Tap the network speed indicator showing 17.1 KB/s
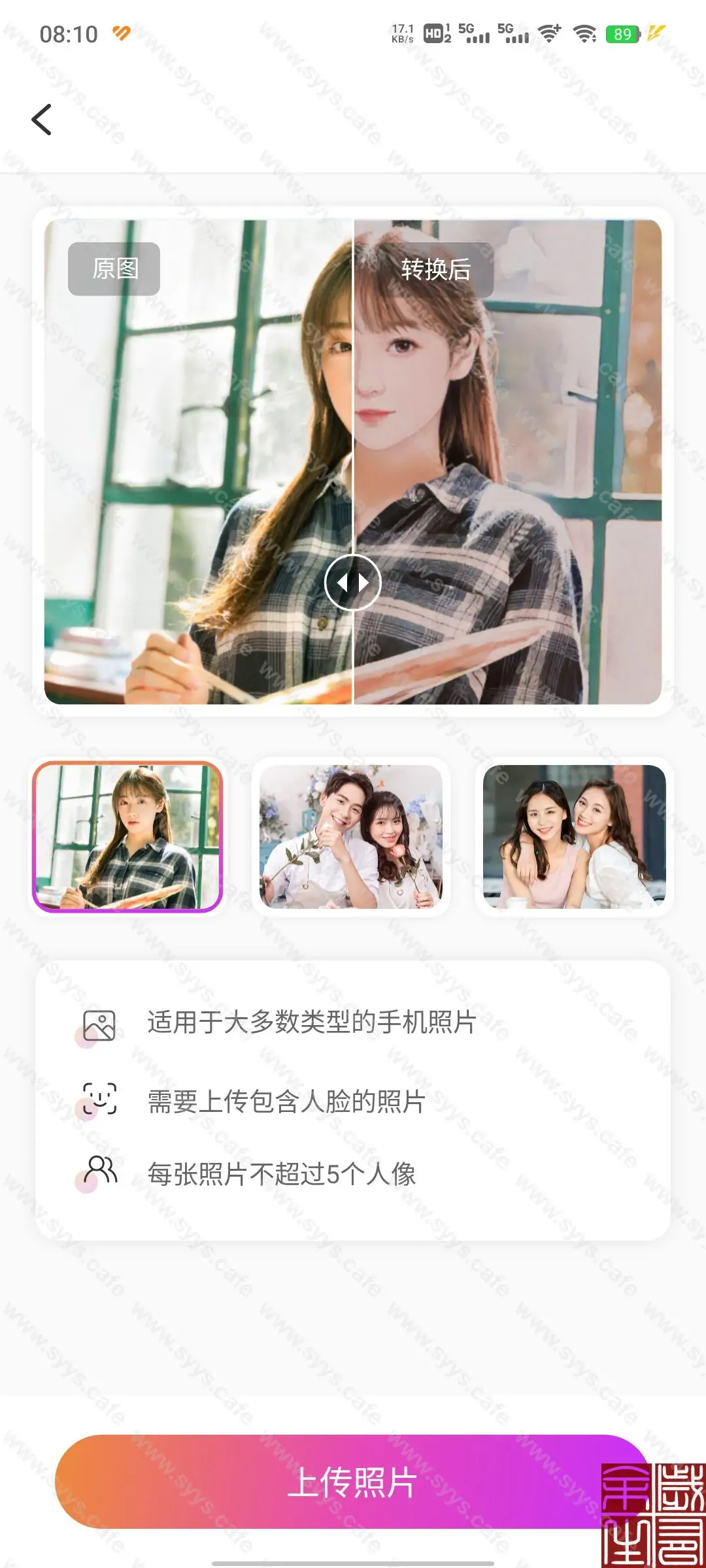 tap(401, 33)
